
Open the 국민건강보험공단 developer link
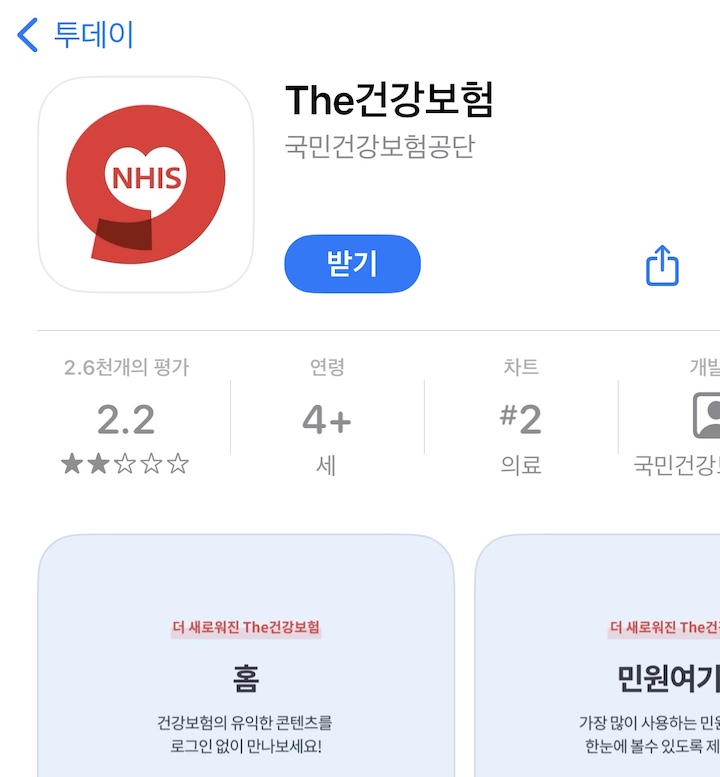click(380, 147)
